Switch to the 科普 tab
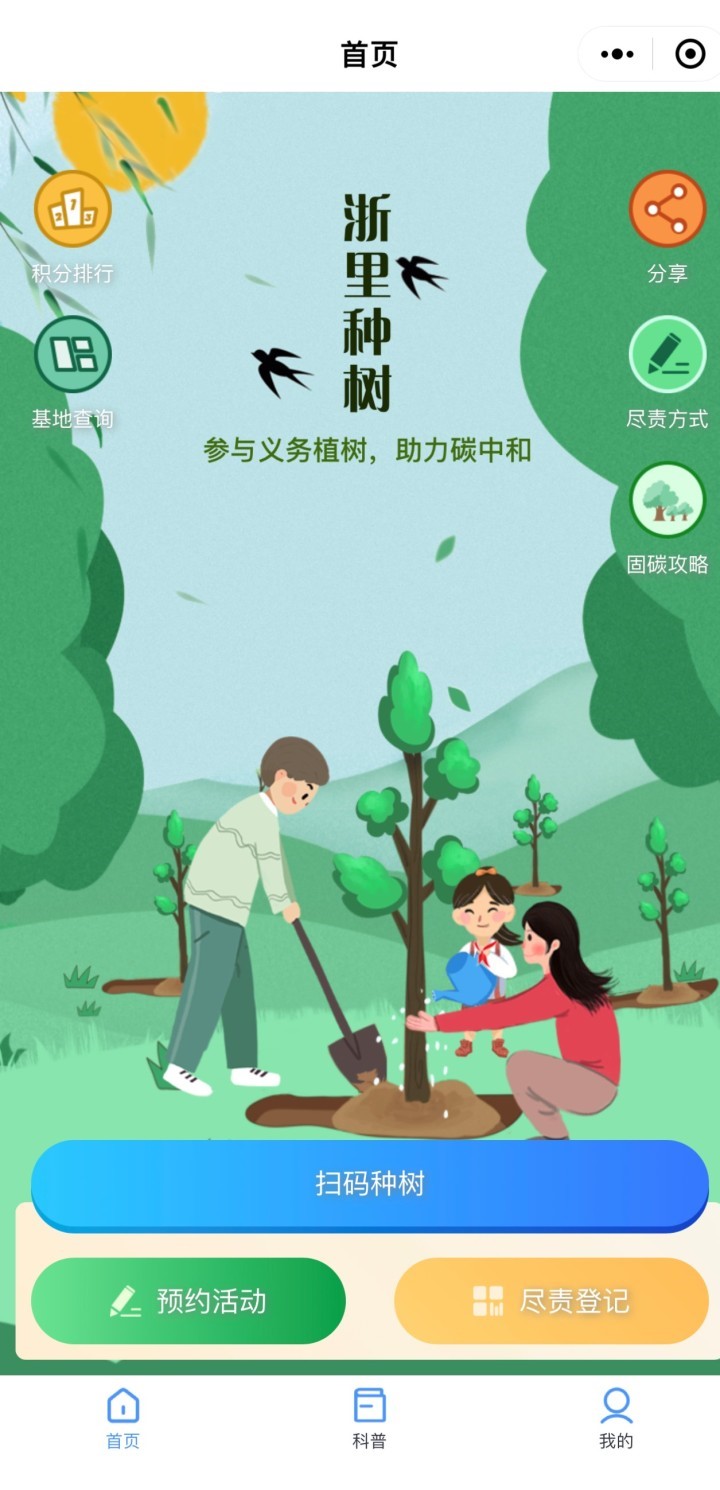720x1490 pixels. click(369, 1417)
